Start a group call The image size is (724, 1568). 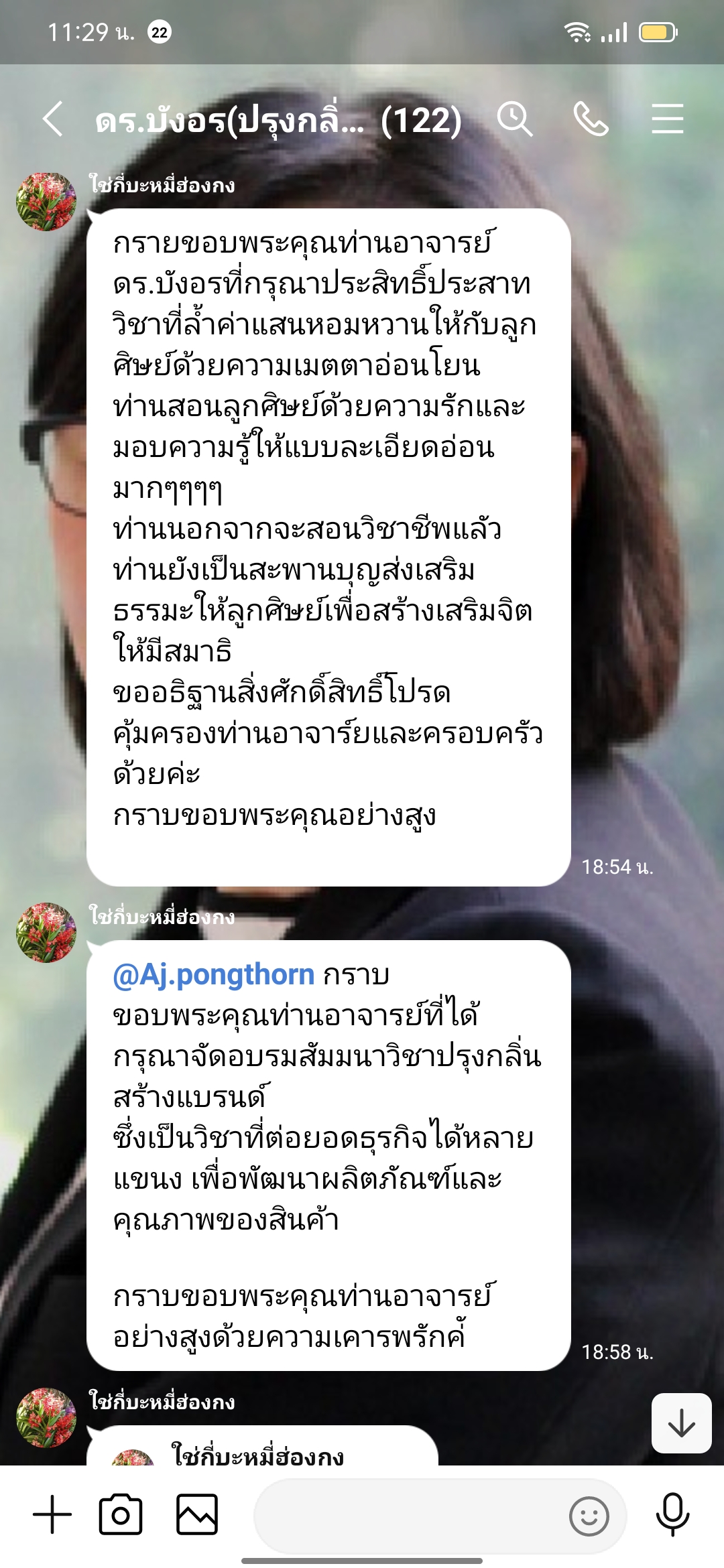tap(591, 119)
